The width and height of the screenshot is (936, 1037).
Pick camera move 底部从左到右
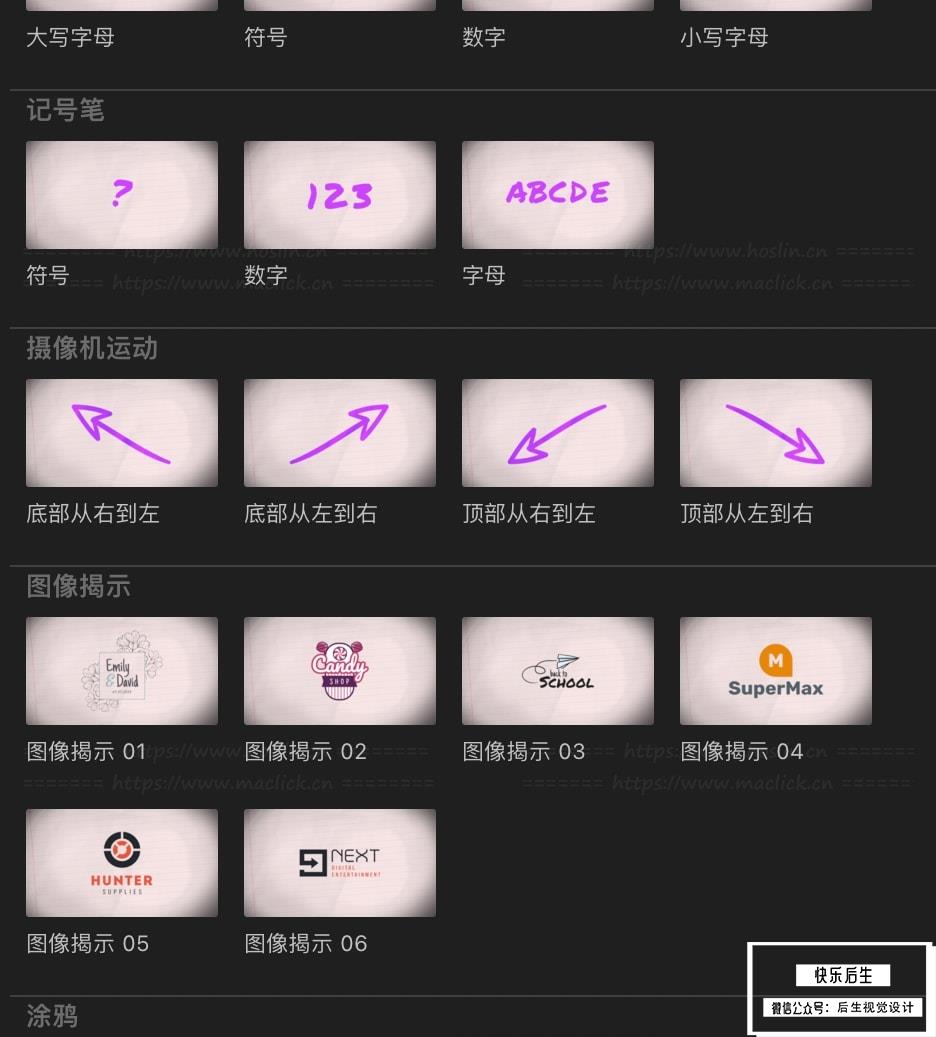[x=340, y=433]
